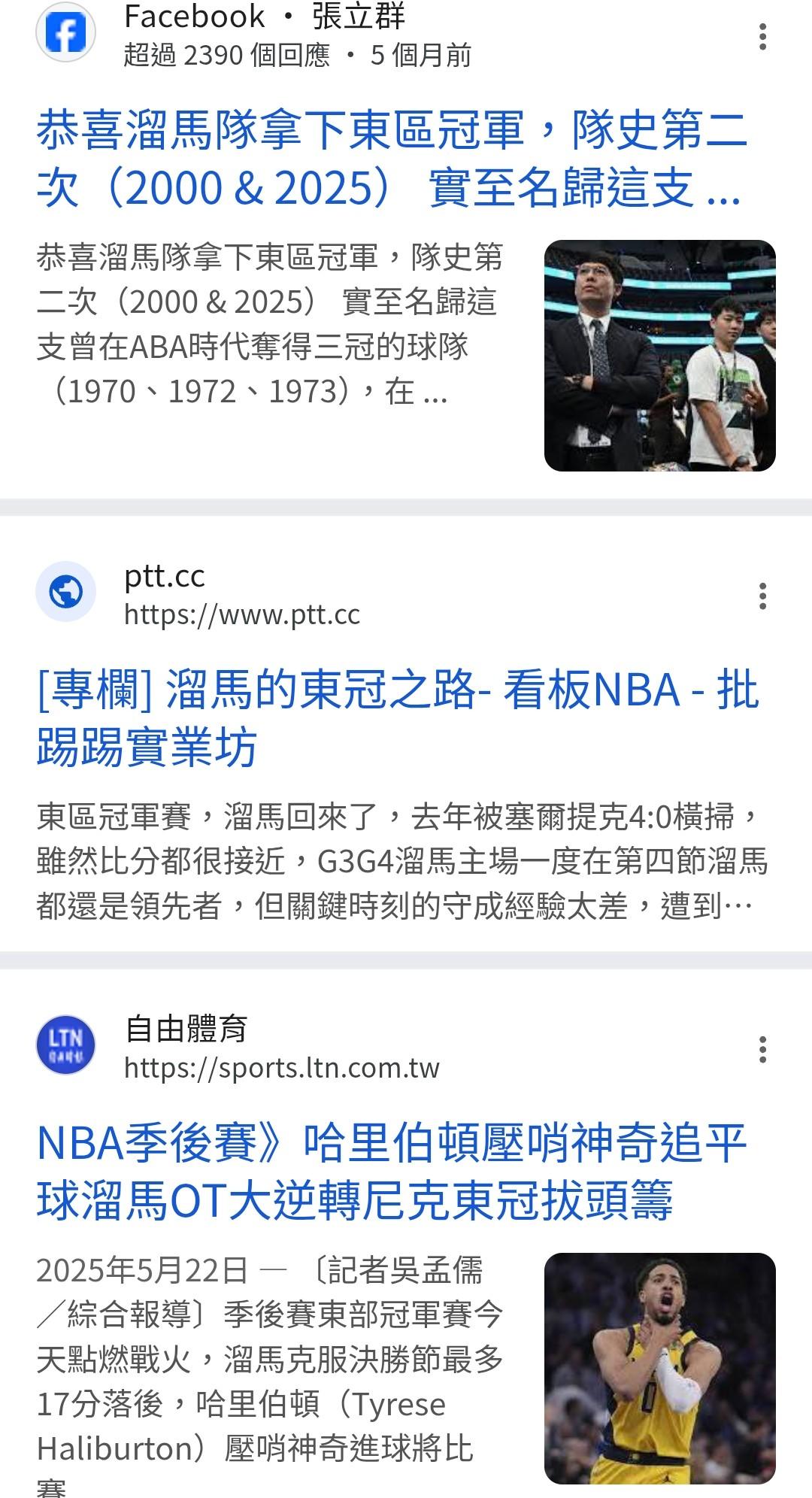The image size is (812, 1498).
Task: Open more options for the Facebook result
Action: coord(762,36)
